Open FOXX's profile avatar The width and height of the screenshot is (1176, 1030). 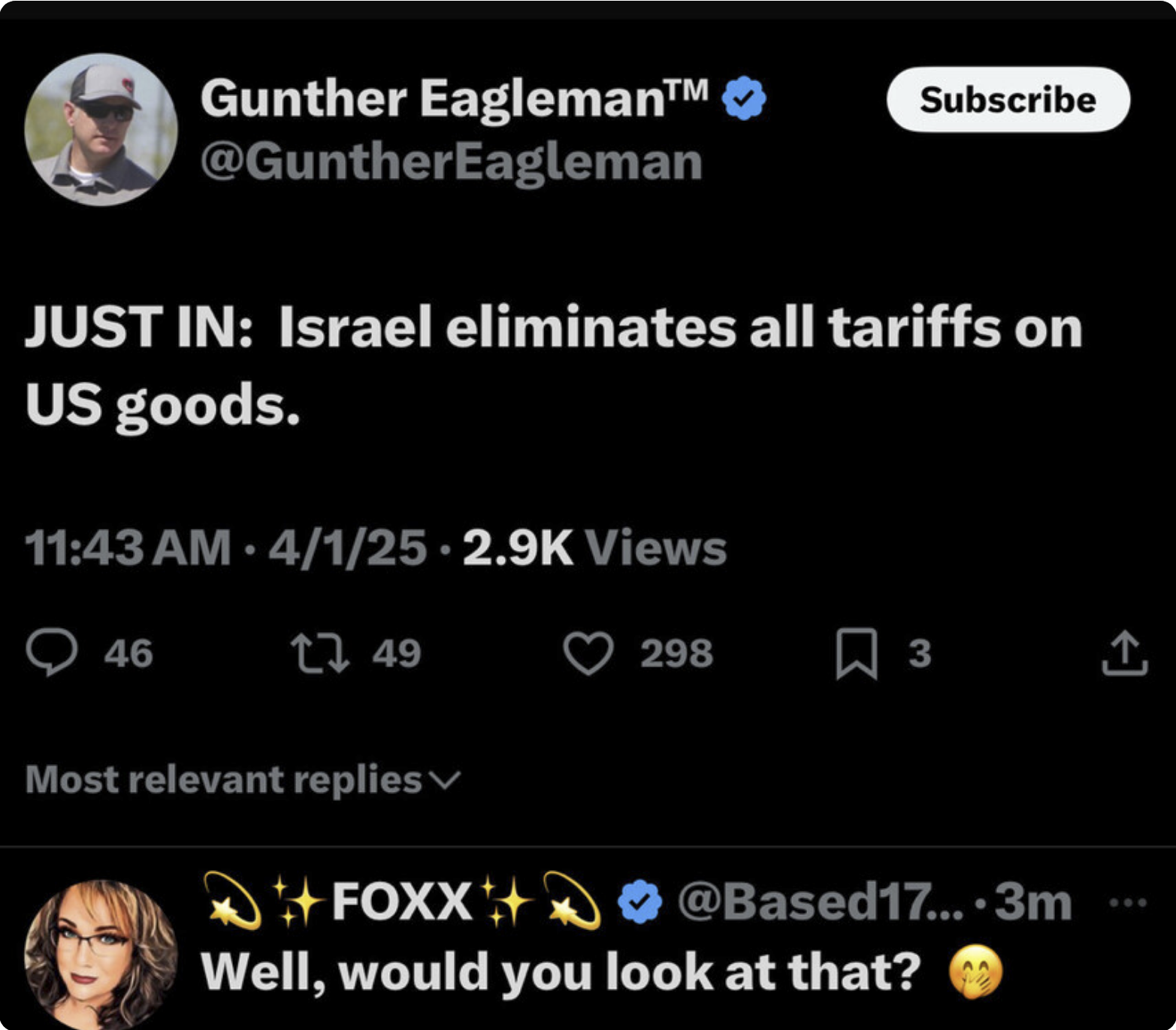point(101,954)
